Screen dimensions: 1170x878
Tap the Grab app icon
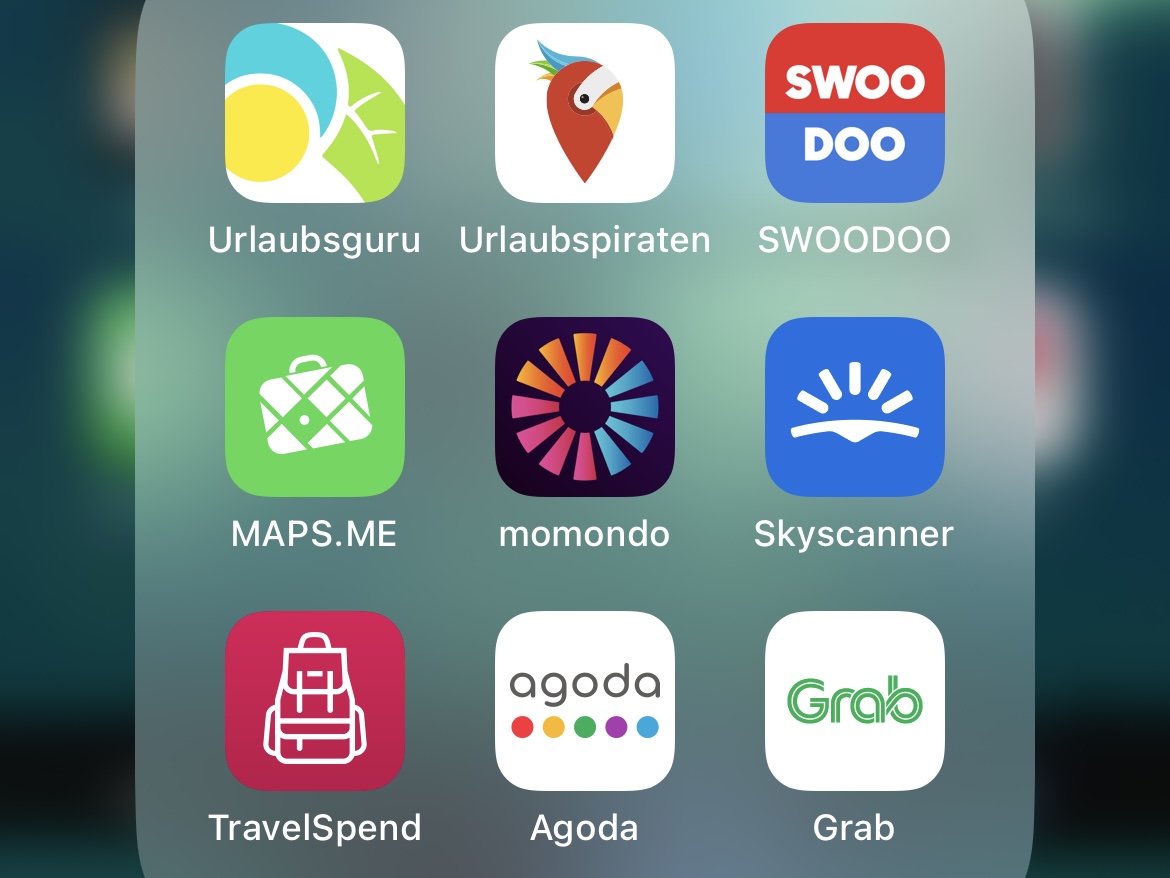[x=855, y=701]
